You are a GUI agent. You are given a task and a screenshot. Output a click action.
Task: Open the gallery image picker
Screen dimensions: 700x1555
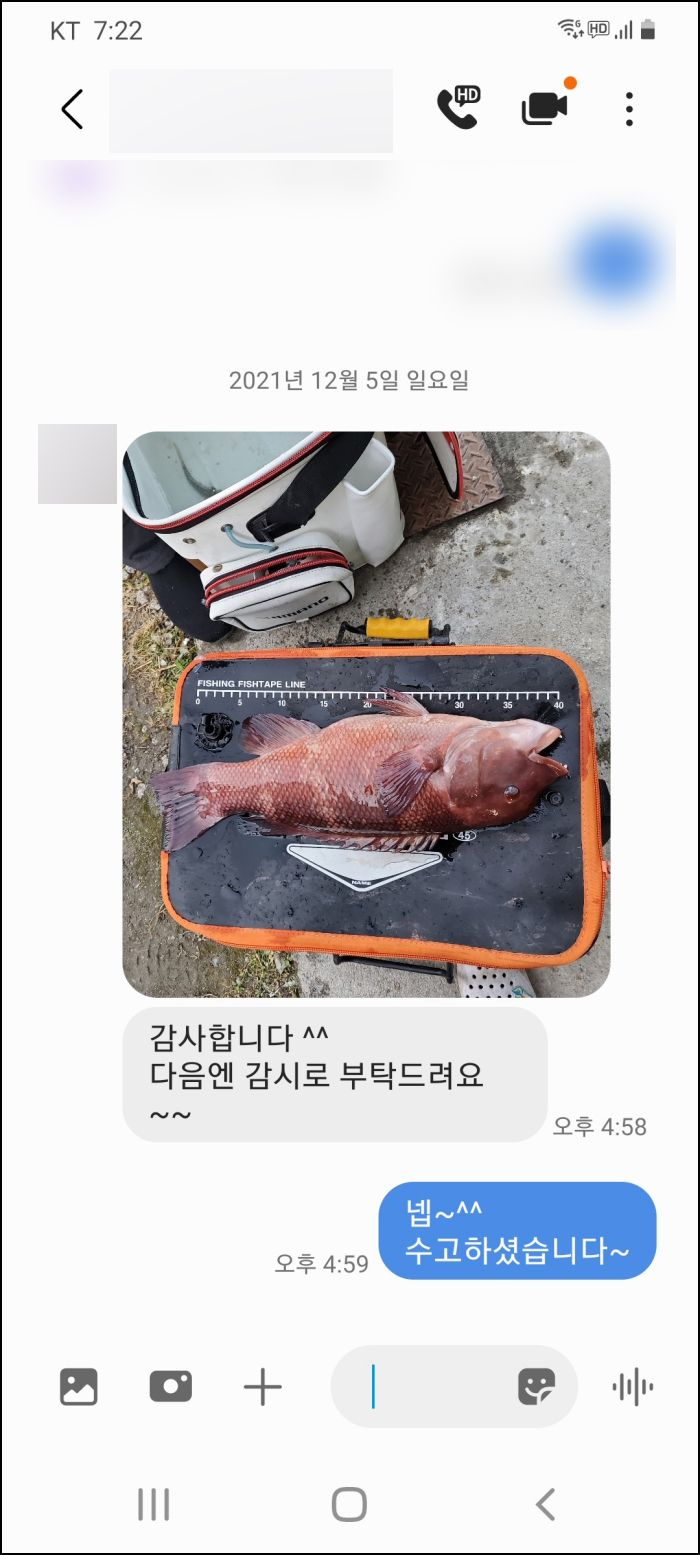tap(79, 1387)
